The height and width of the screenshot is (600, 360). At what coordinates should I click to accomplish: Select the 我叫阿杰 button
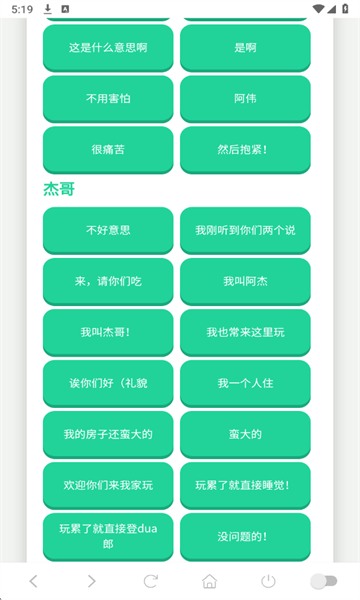pyautogui.click(x=245, y=281)
